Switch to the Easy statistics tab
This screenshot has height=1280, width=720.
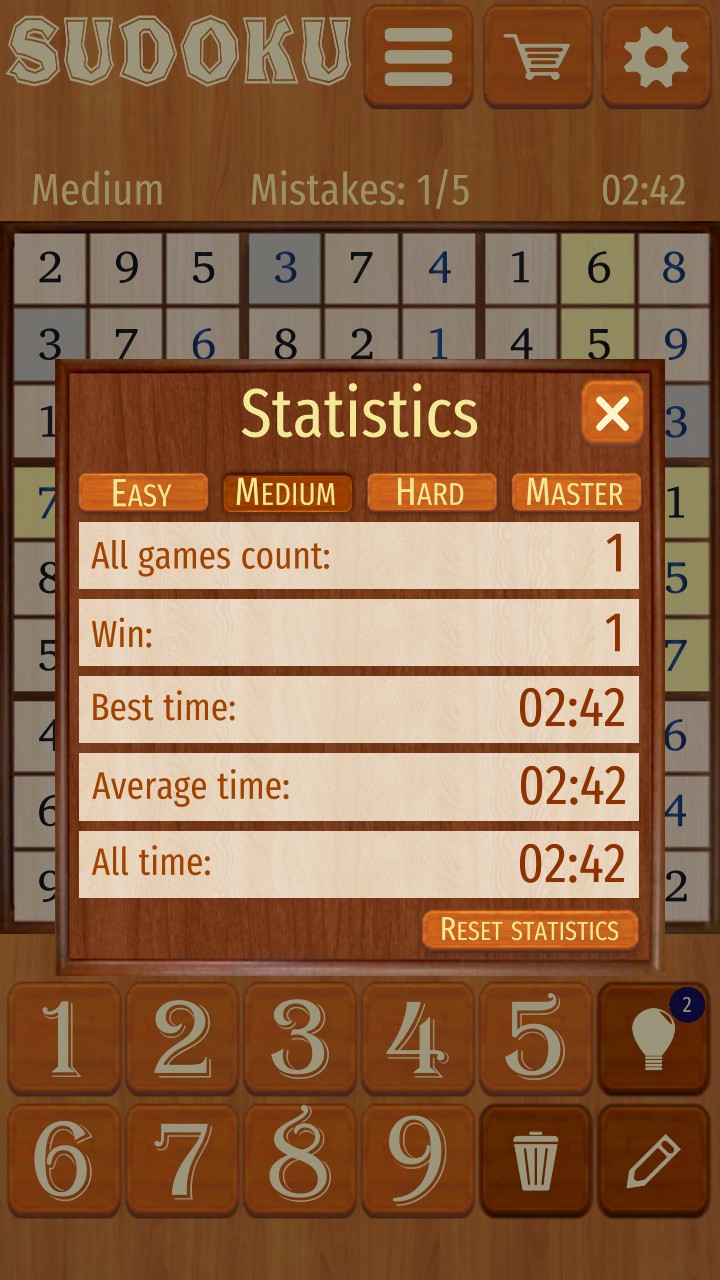tap(143, 493)
